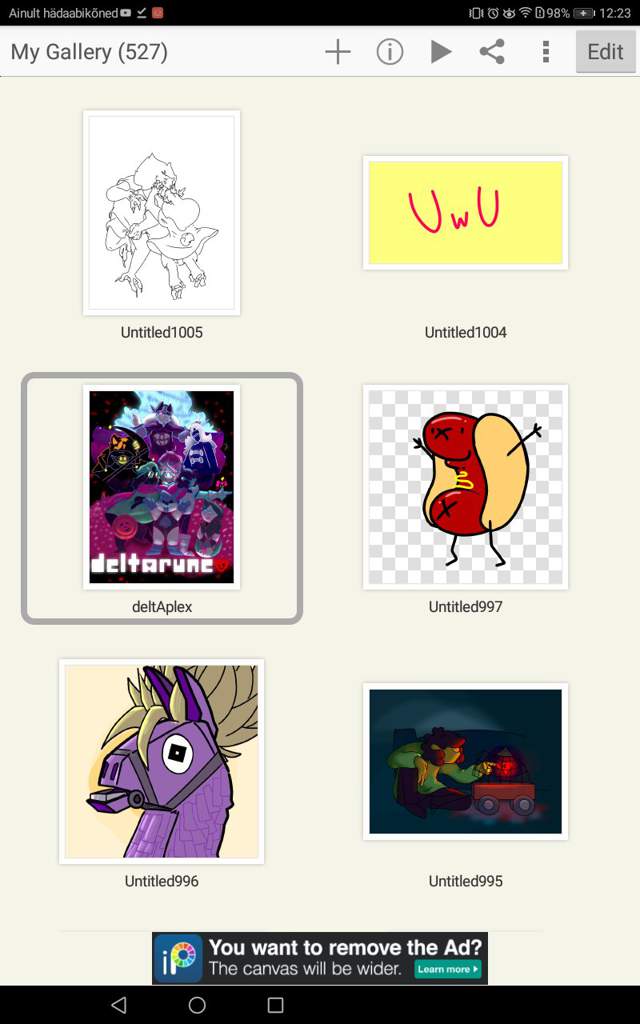Tap the Edit button
The height and width of the screenshot is (1024, 640).
pos(605,52)
